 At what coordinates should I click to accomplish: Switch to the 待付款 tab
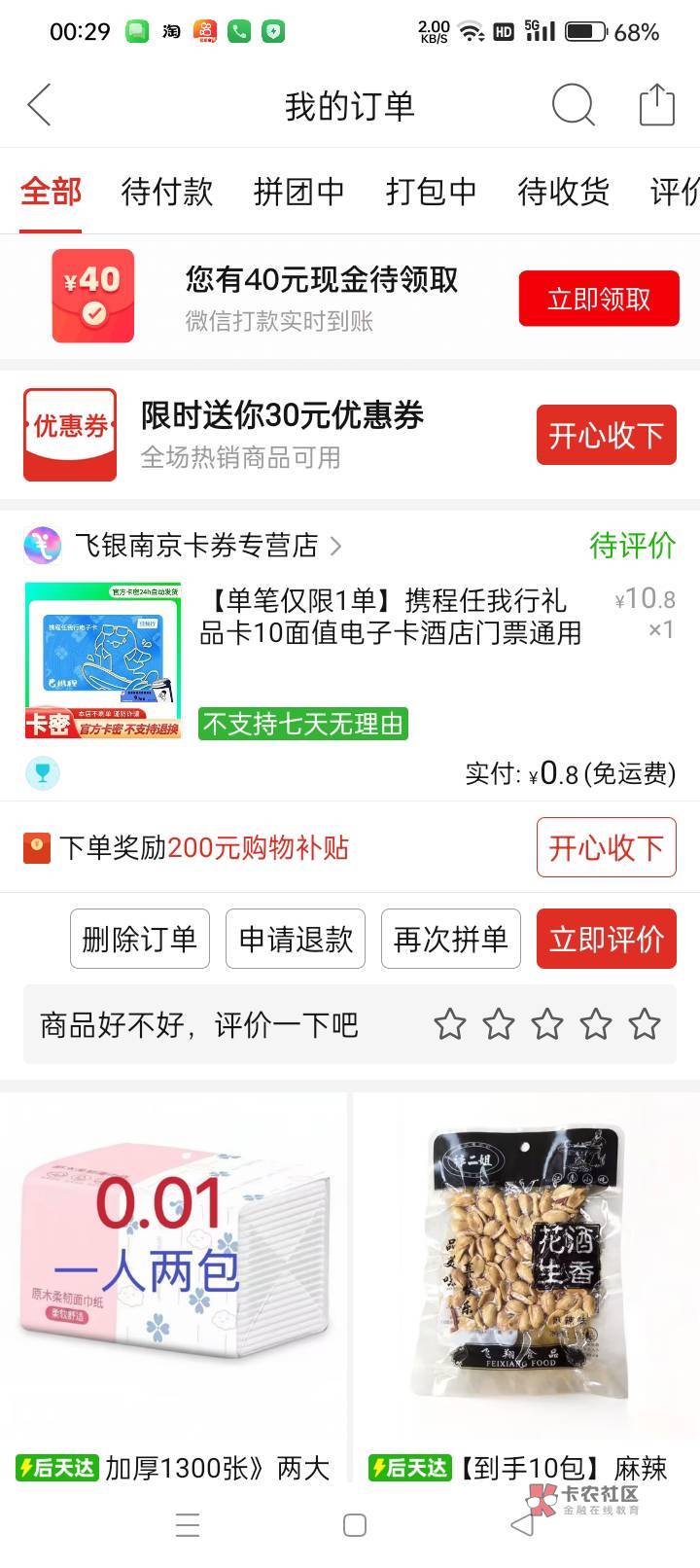point(166,192)
